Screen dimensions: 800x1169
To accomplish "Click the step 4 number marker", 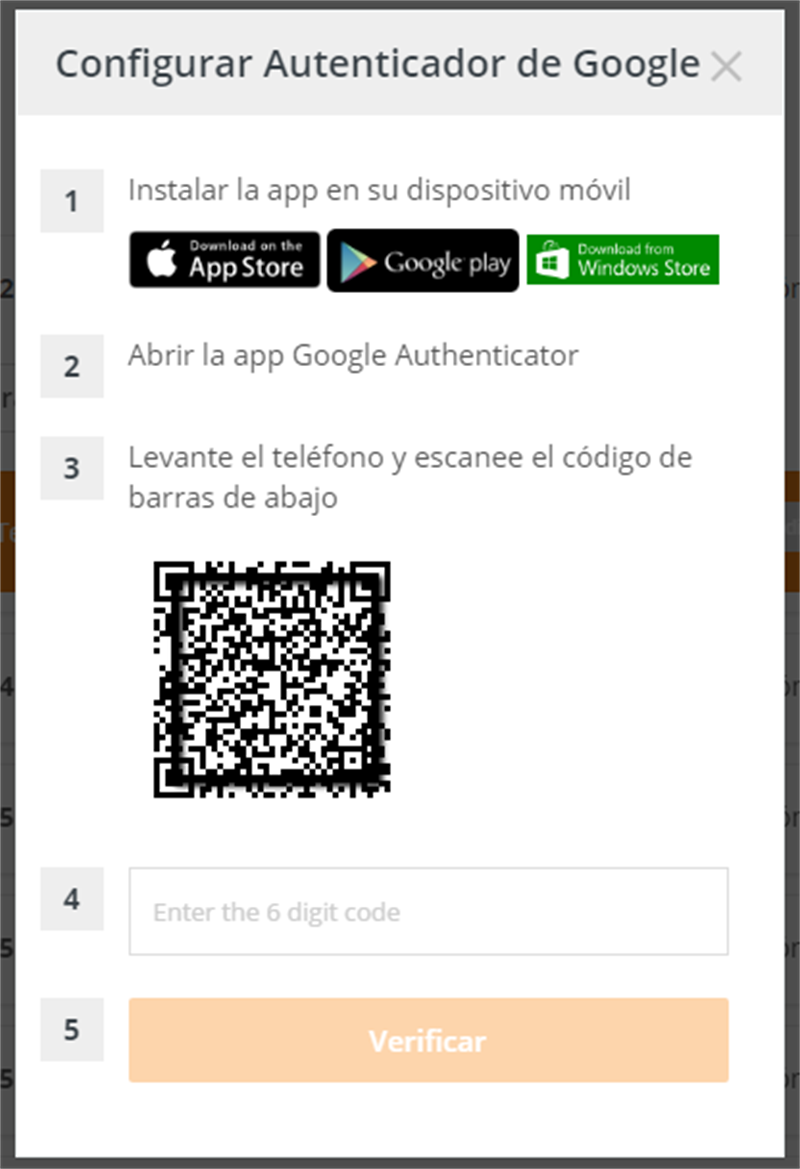I will click(x=71, y=899).
